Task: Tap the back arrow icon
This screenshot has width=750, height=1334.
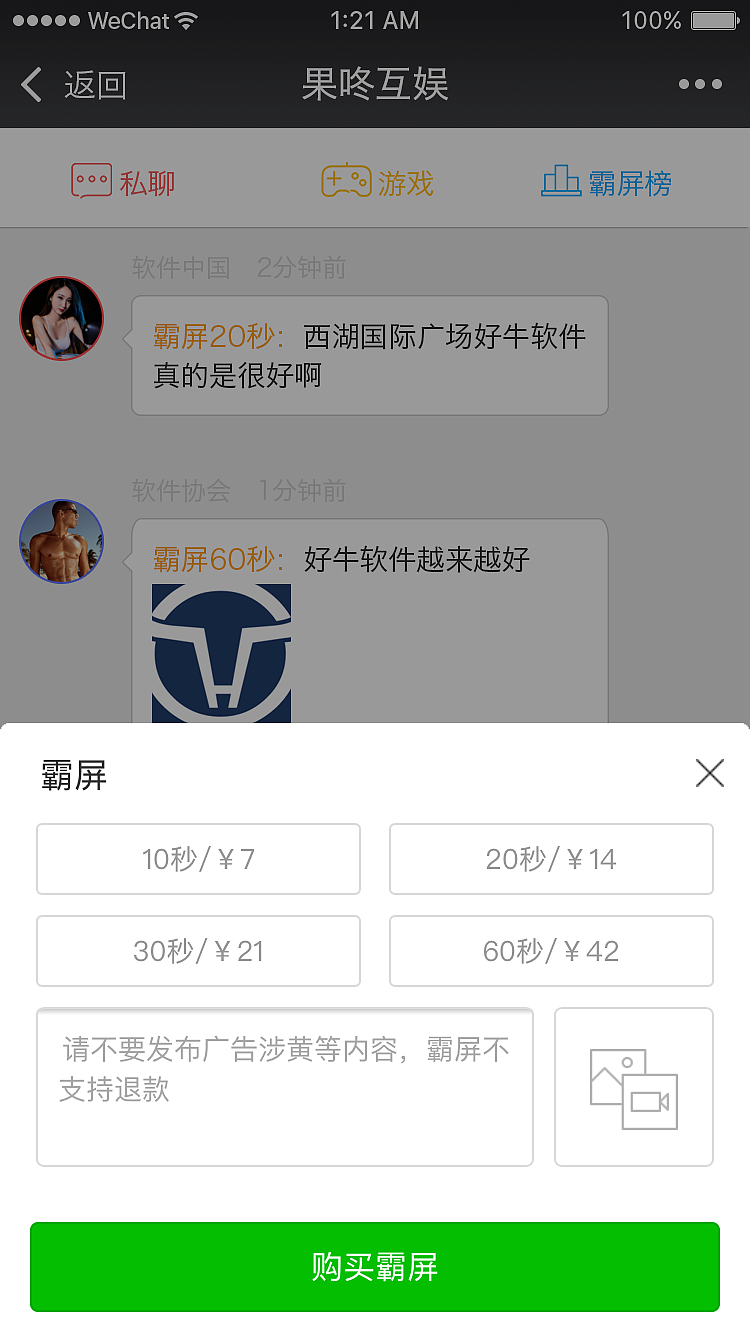Action: (30, 84)
